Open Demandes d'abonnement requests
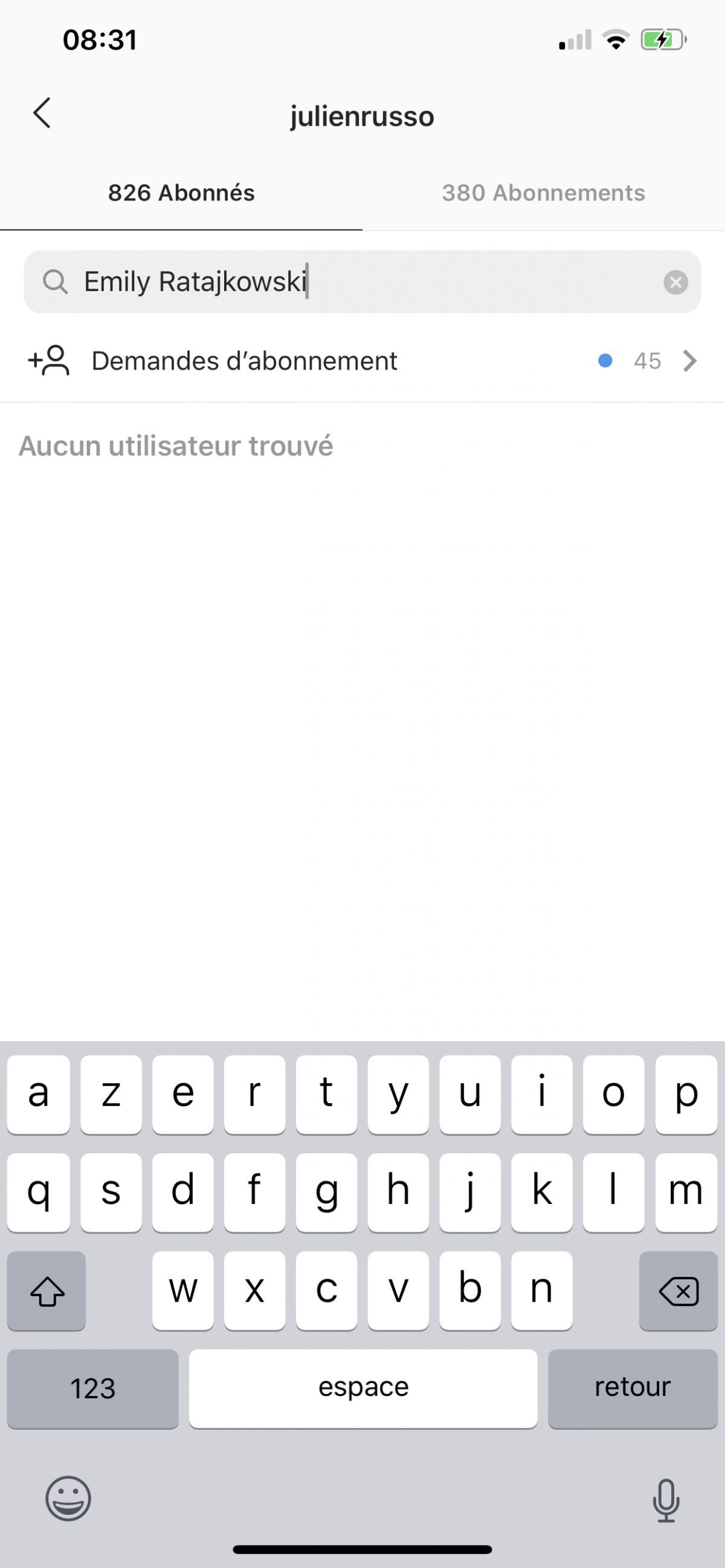 (x=362, y=361)
